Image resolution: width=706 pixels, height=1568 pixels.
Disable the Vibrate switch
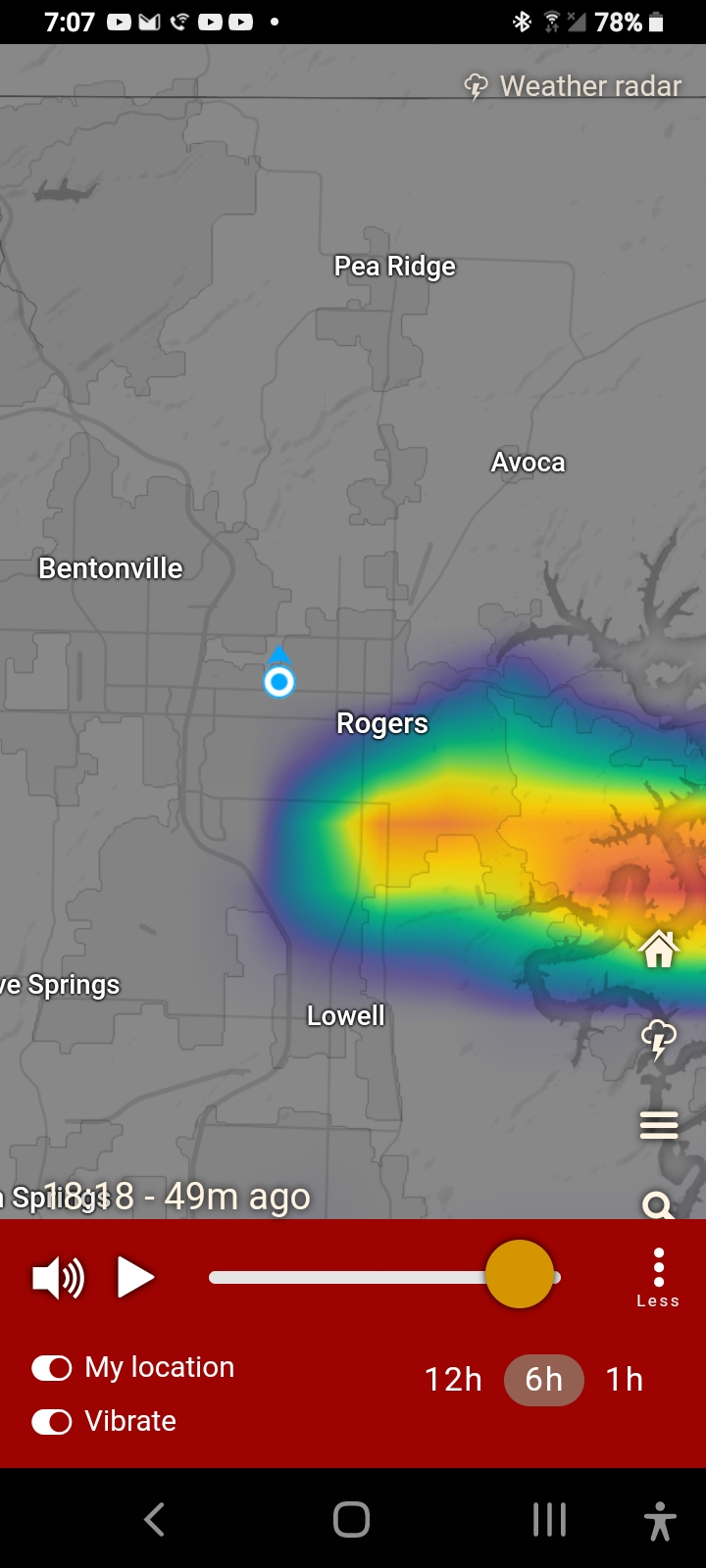[52, 1422]
